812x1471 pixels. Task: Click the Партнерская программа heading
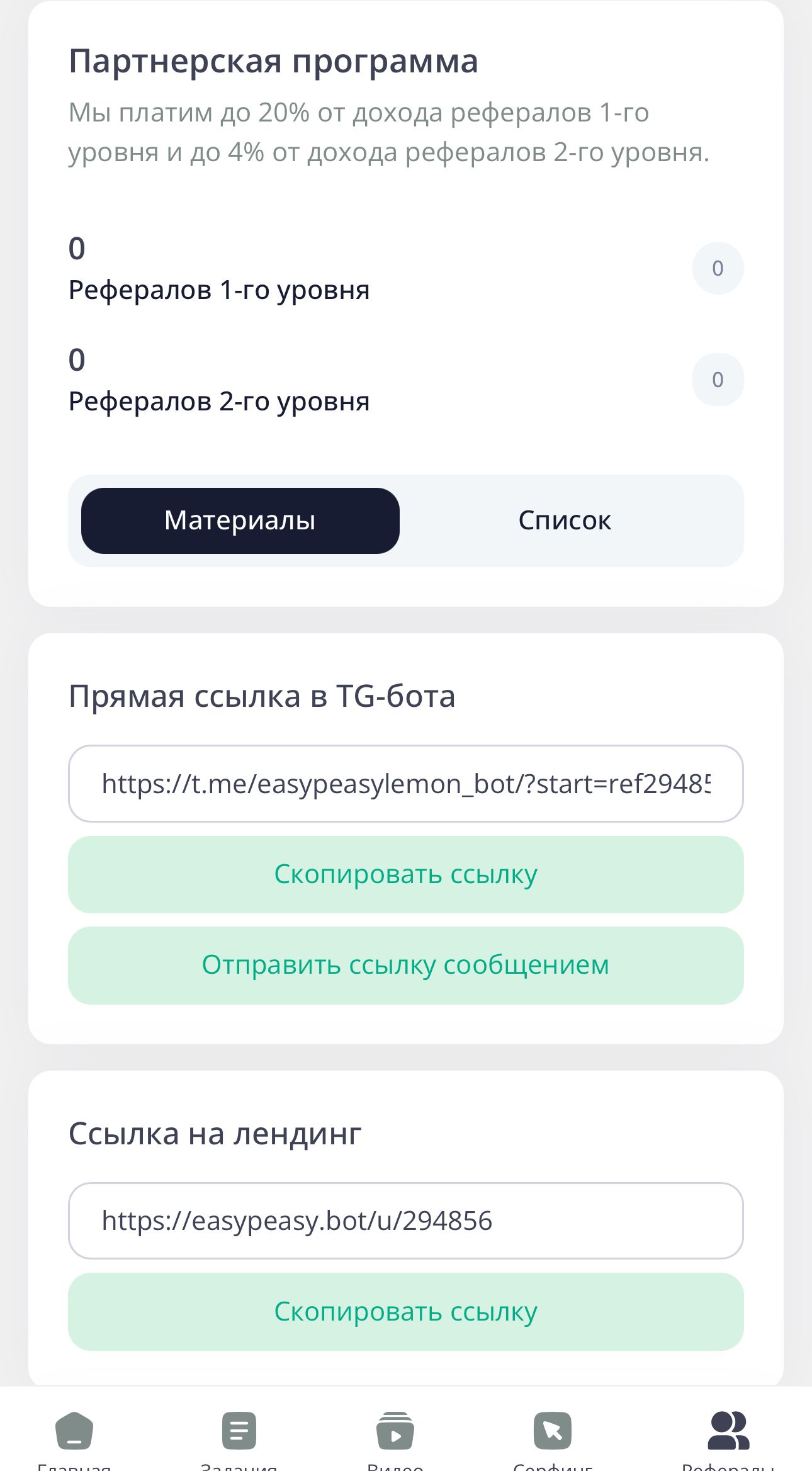tap(273, 61)
